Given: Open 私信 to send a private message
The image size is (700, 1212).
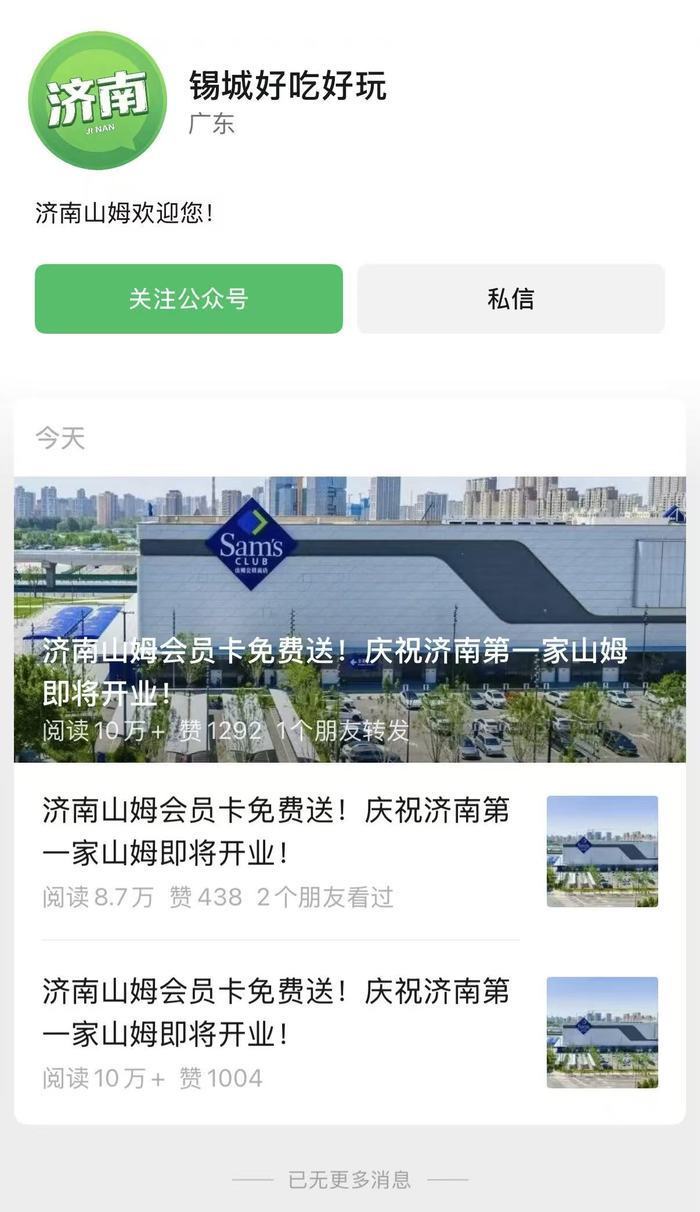Looking at the screenshot, I should 511,298.
